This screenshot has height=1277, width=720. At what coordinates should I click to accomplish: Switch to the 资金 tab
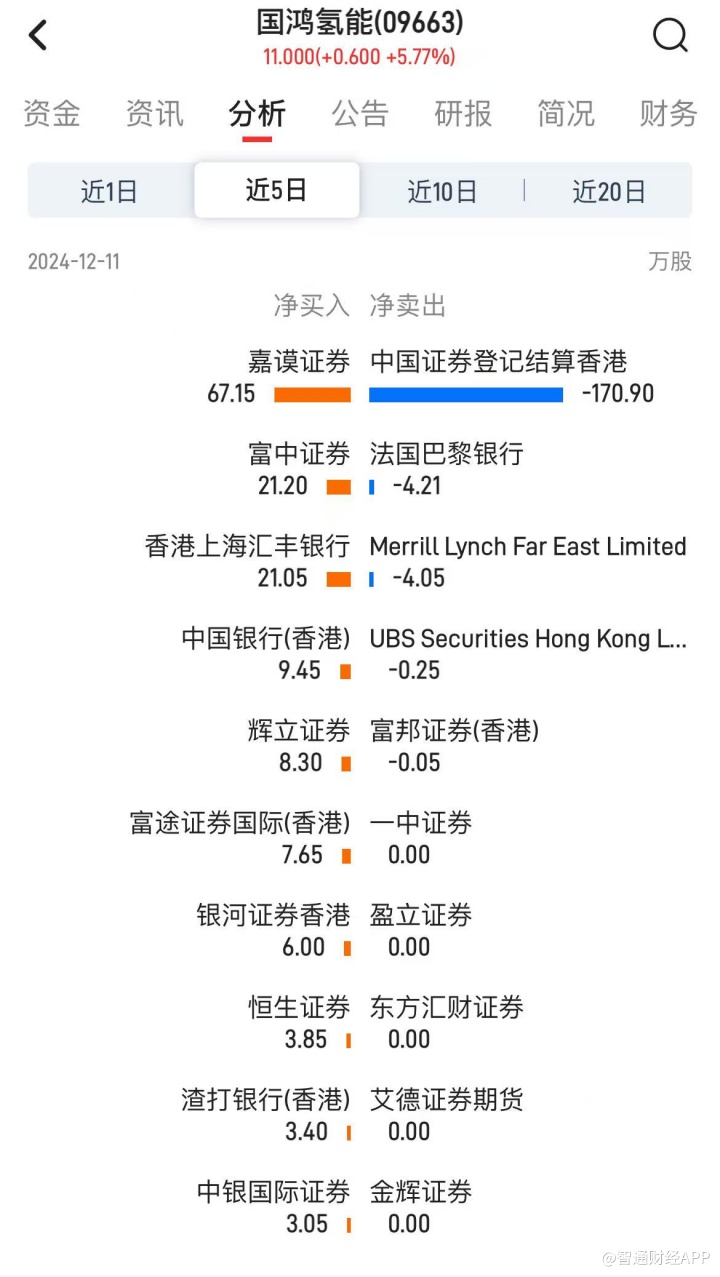click(51, 114)
